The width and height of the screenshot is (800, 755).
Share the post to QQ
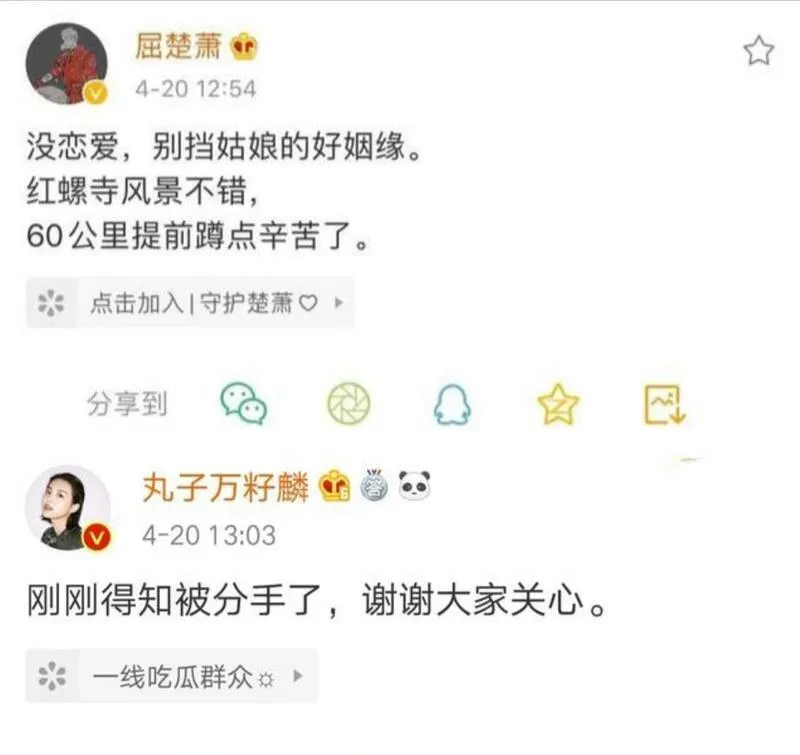452,403
